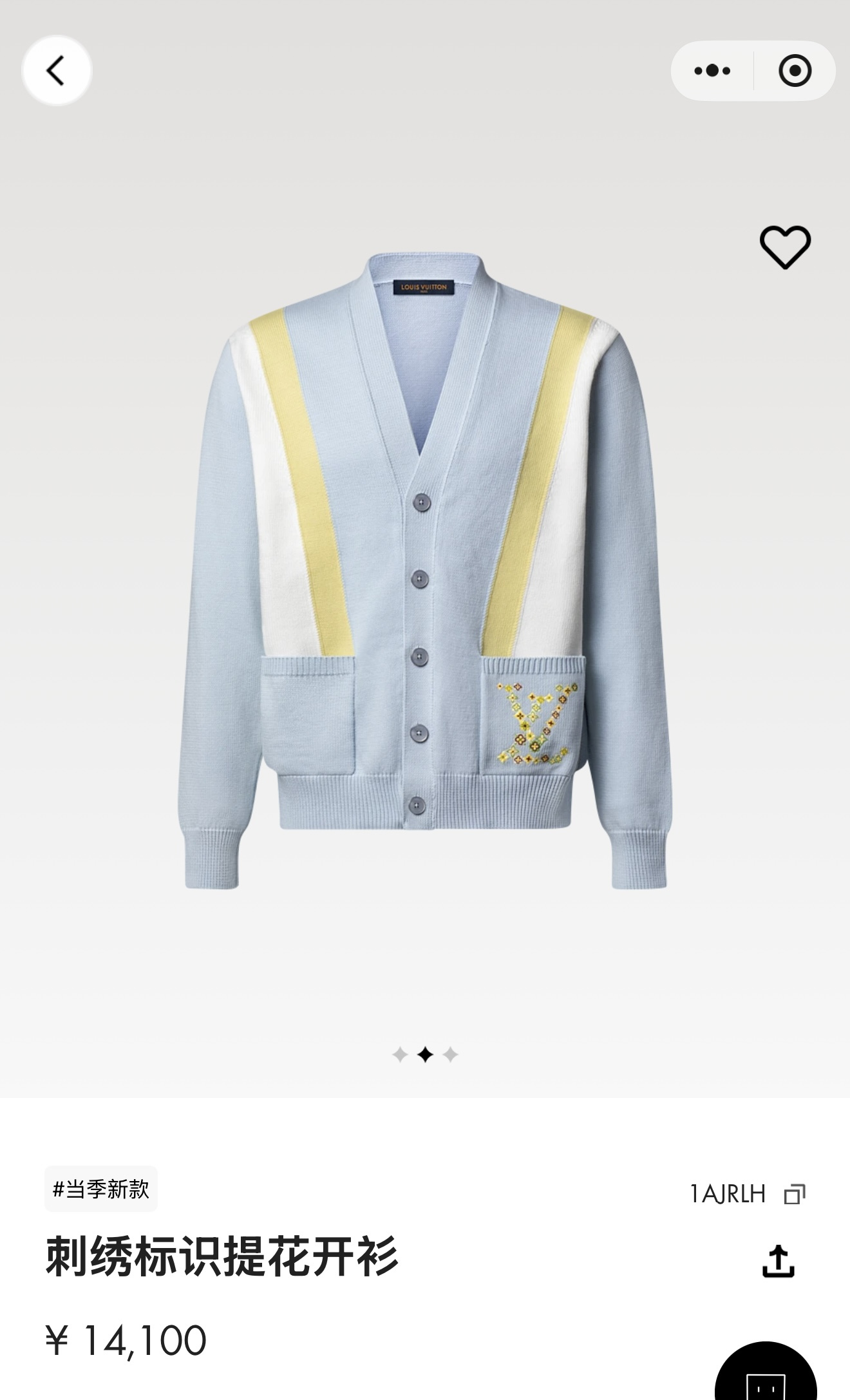Viewport: 850px width, 1400px height.
Task: Go back using the back arrow
Action: click(57, 70)
